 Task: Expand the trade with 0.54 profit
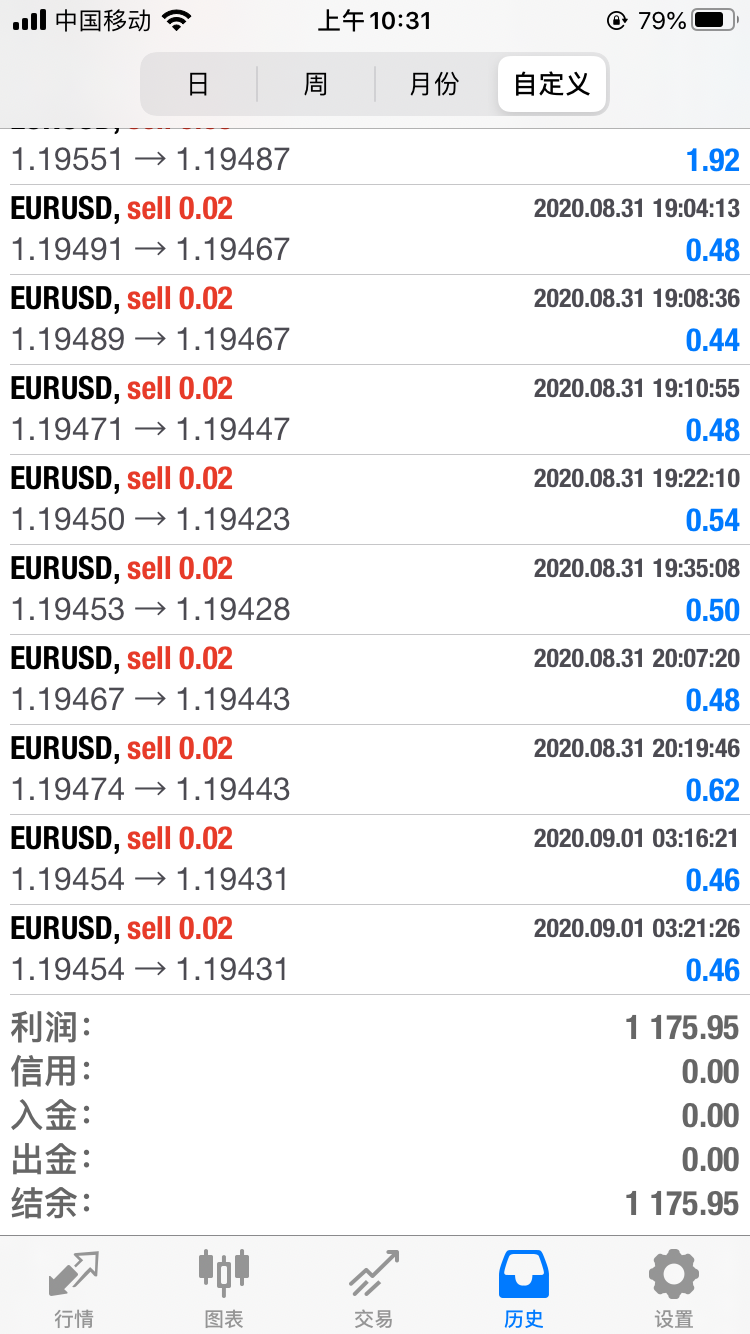tap(375, 499)
